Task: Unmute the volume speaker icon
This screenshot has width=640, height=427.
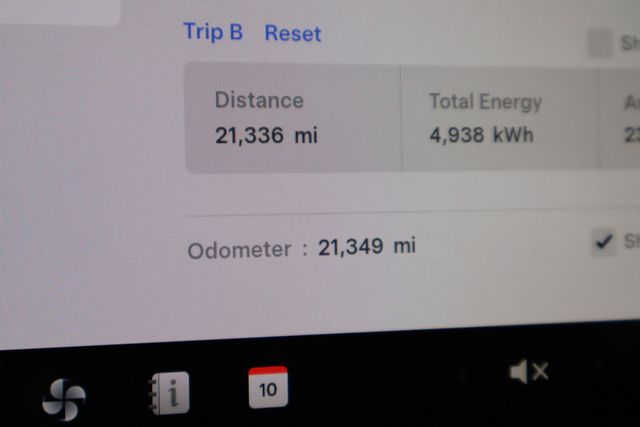Action: (528, 372)
